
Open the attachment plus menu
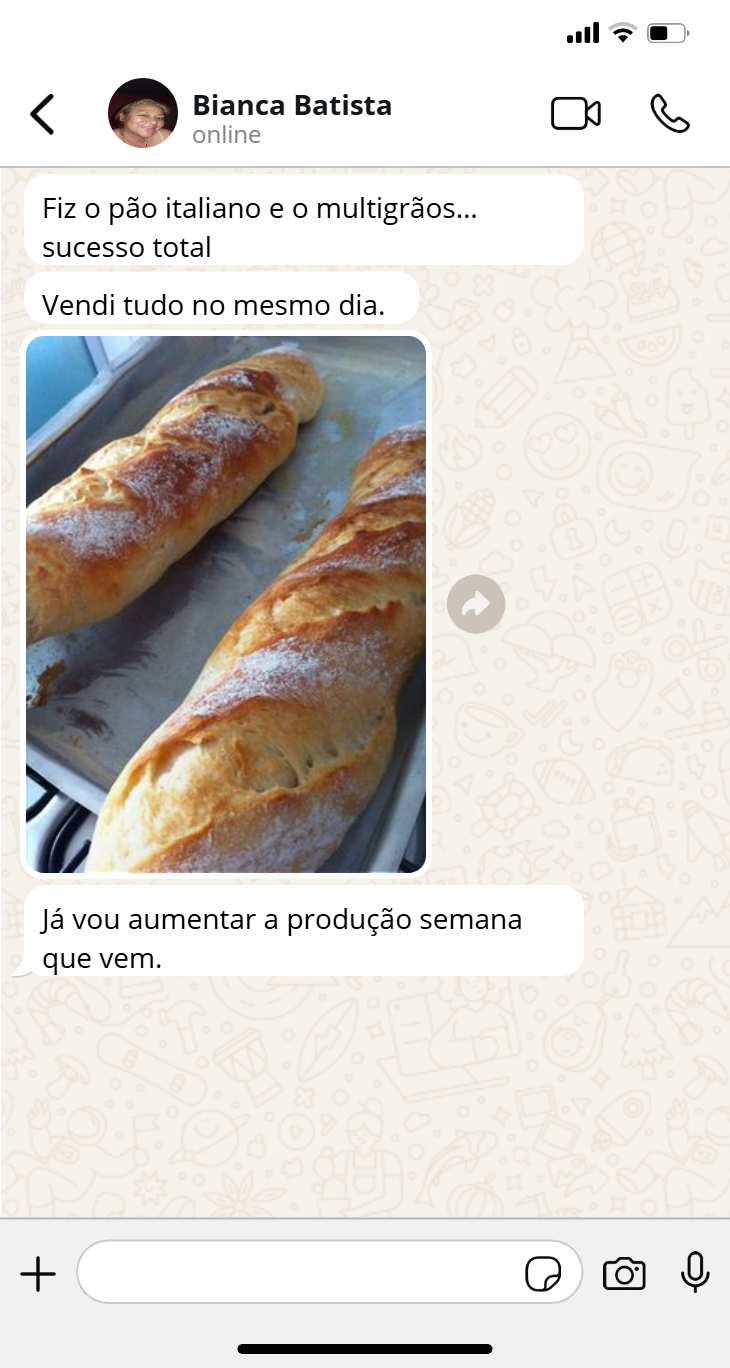coord(38,1274)
